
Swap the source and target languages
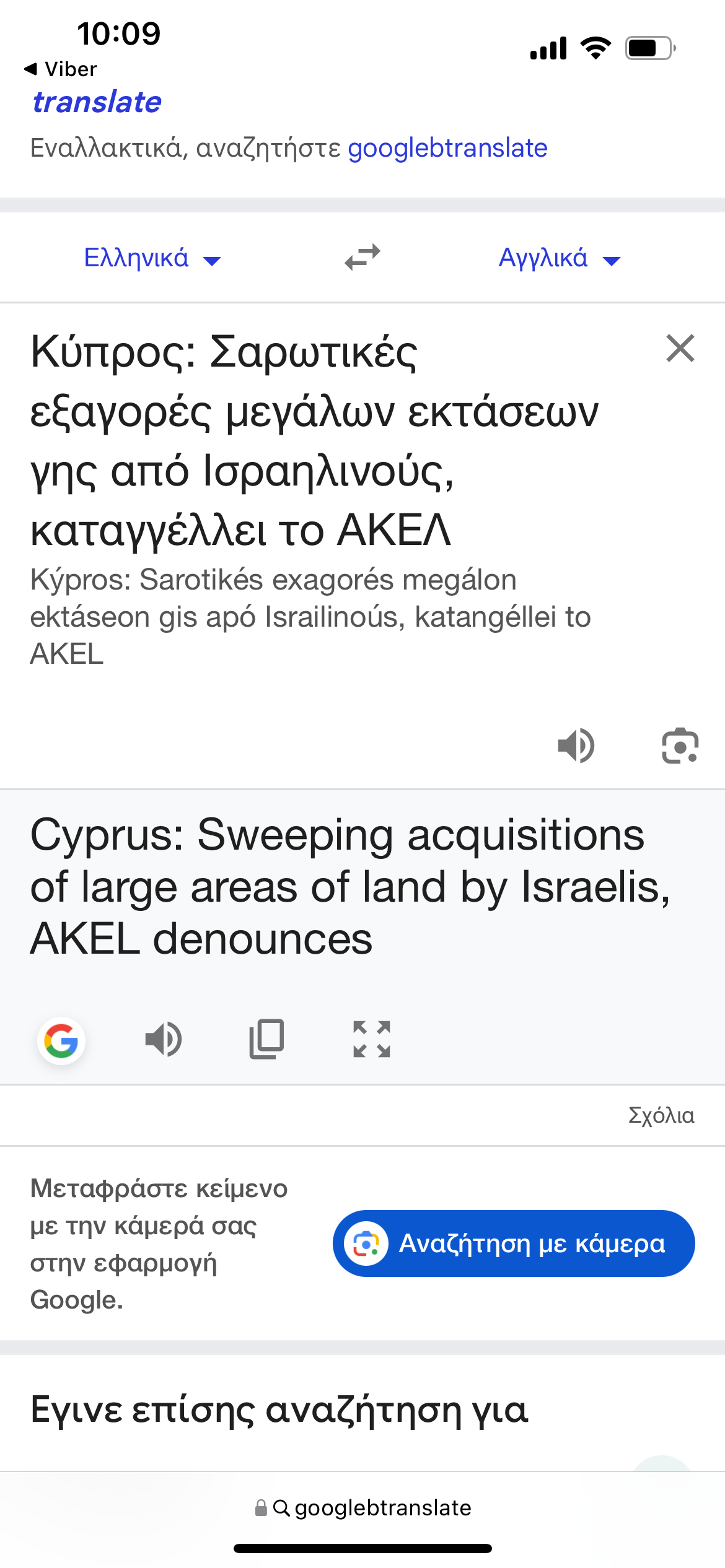pyautogui.click(x=362, y=258)
